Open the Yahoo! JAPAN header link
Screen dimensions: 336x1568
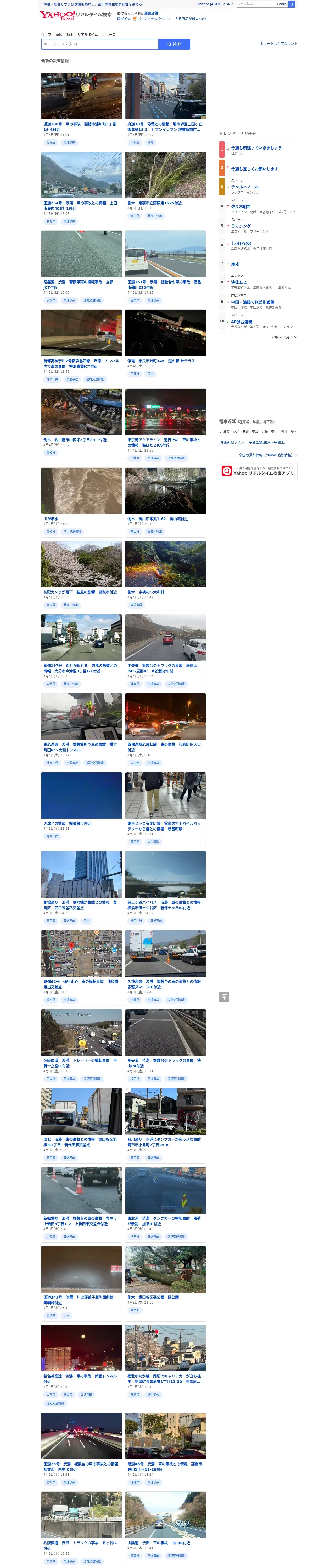coord(209,4)
